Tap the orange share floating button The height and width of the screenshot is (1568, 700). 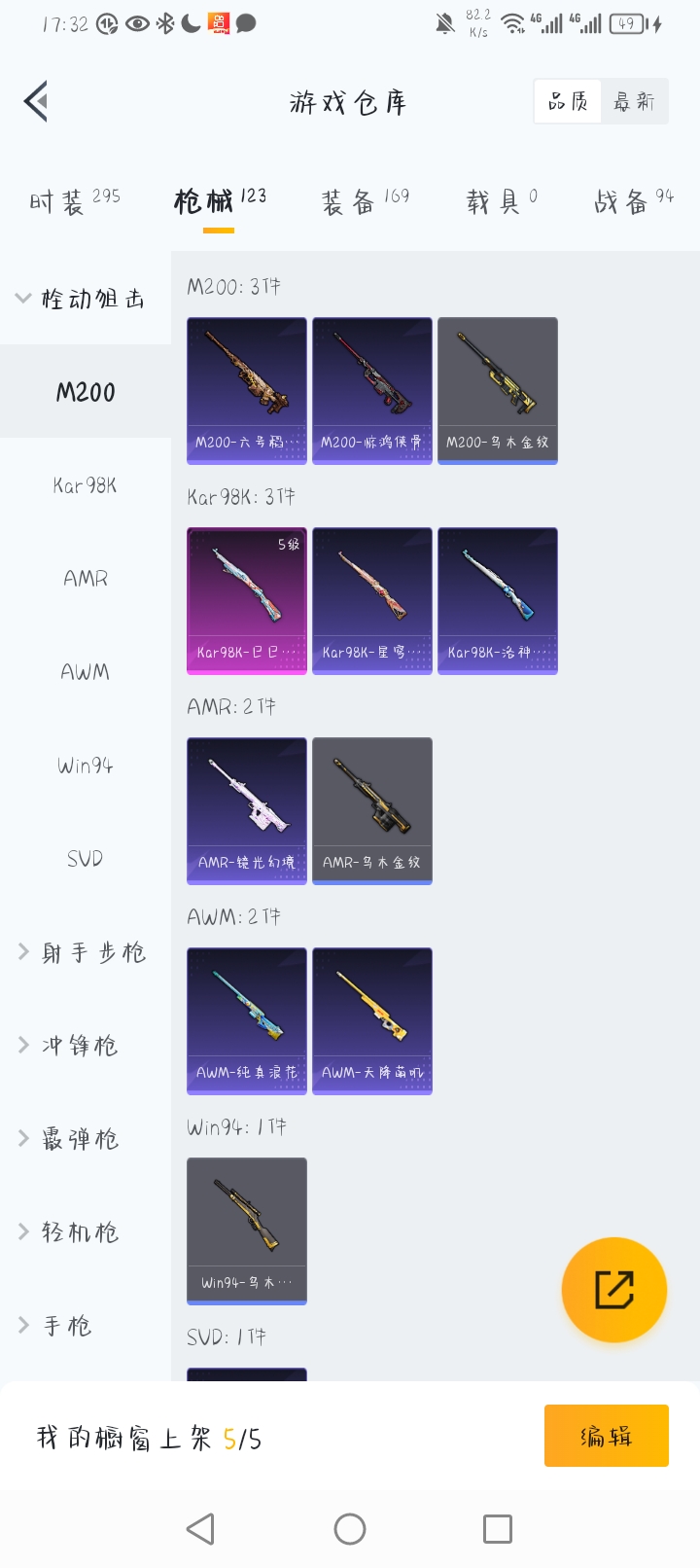click(x=614, y=1290)
